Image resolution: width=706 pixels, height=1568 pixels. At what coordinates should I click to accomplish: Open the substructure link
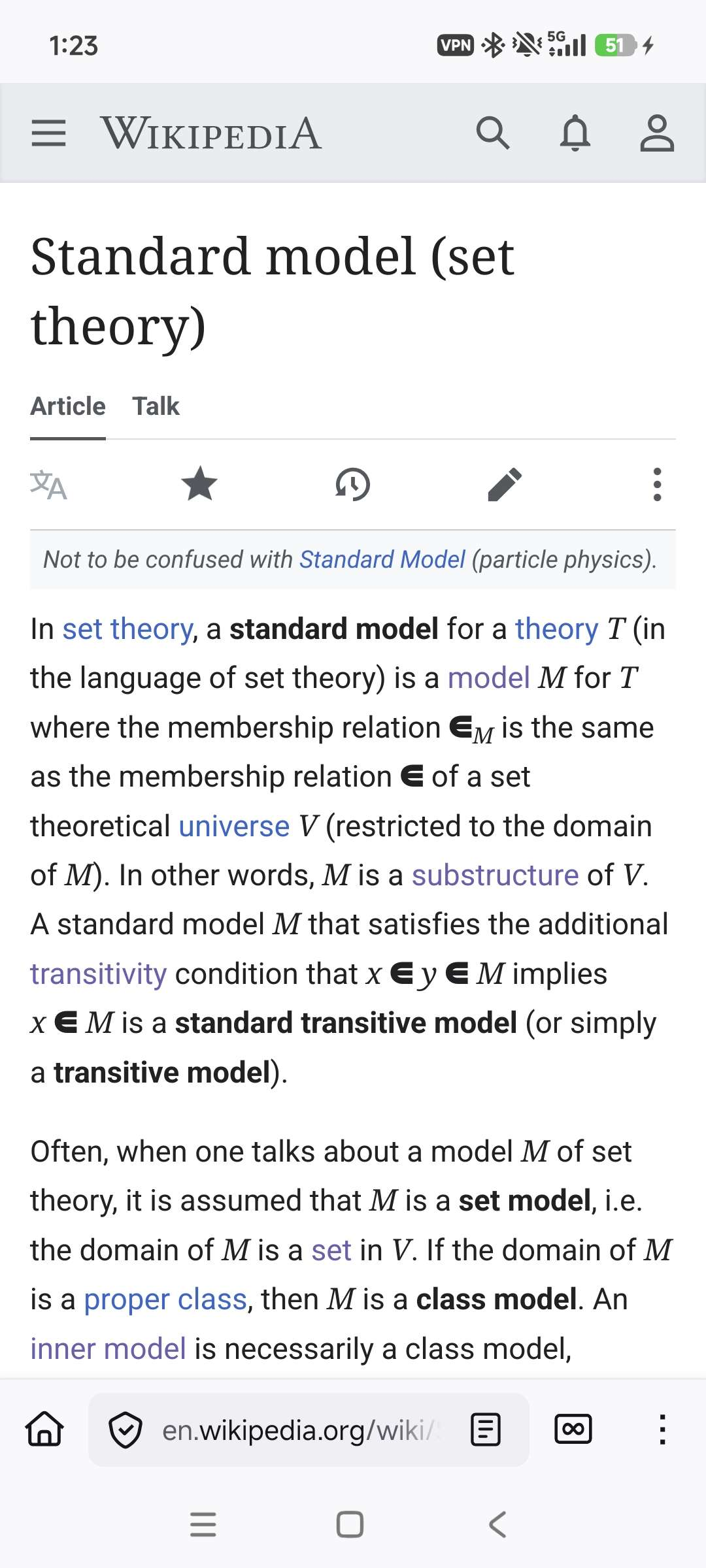[495, 875]
